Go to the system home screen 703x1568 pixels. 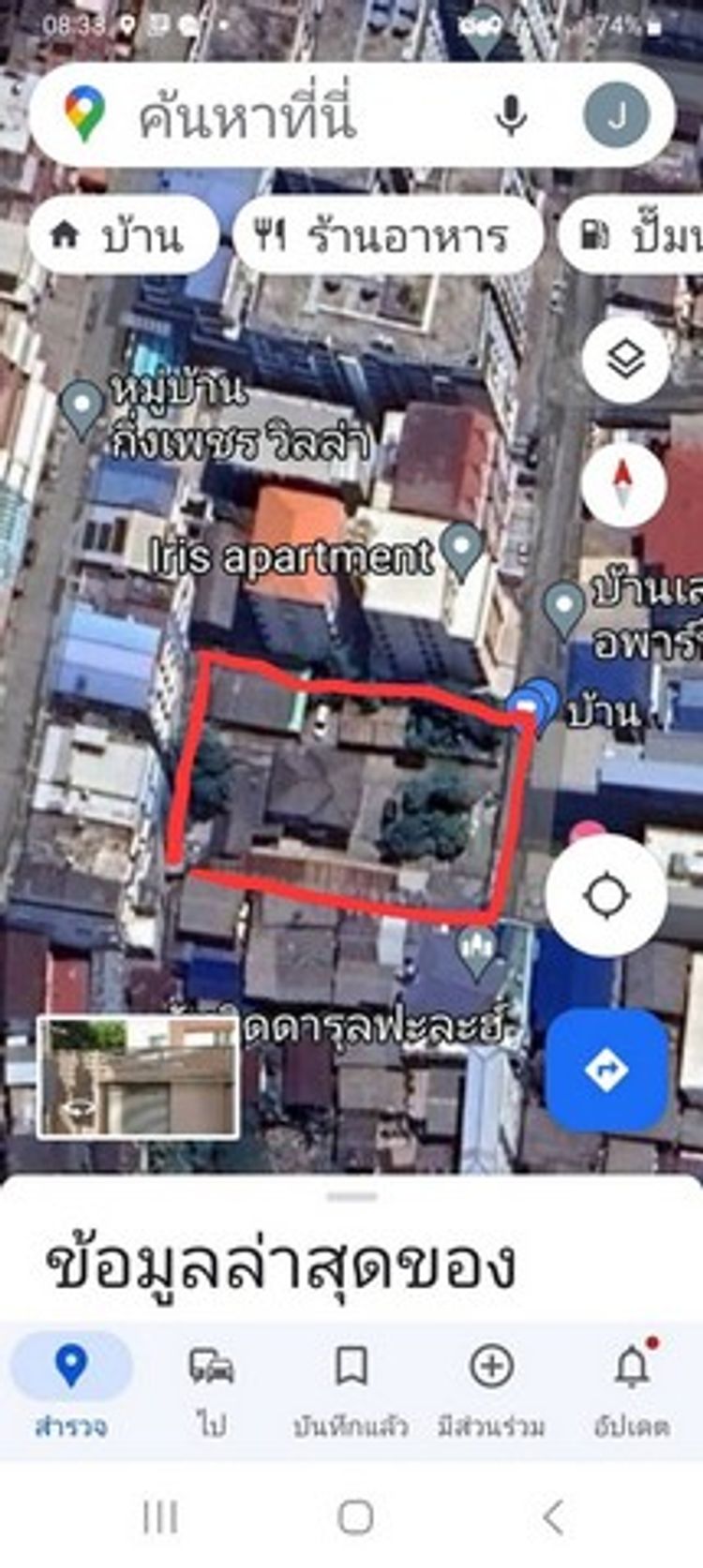(x=355, y=1516)
